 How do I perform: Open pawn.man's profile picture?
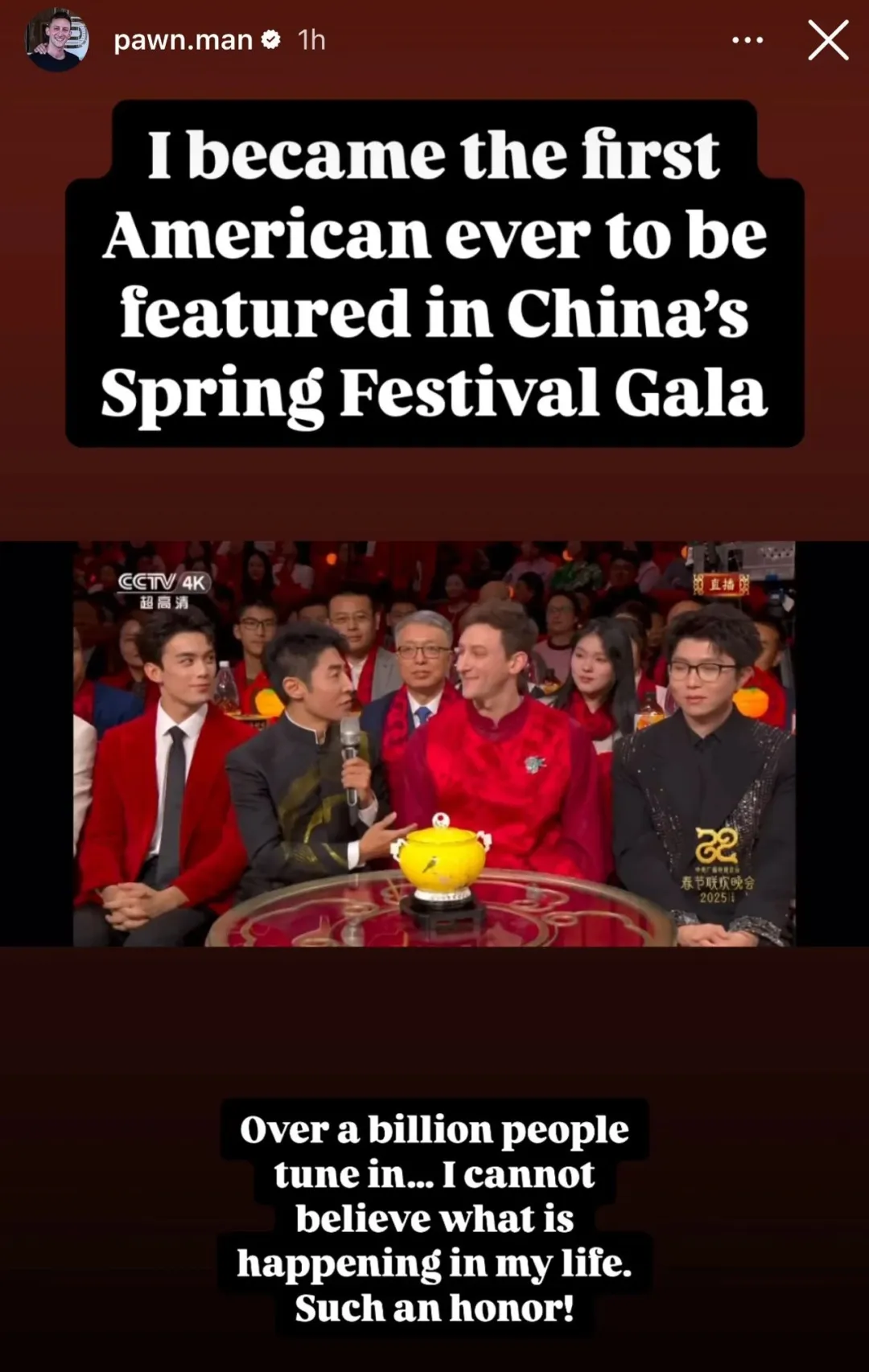tap(57, 40)
